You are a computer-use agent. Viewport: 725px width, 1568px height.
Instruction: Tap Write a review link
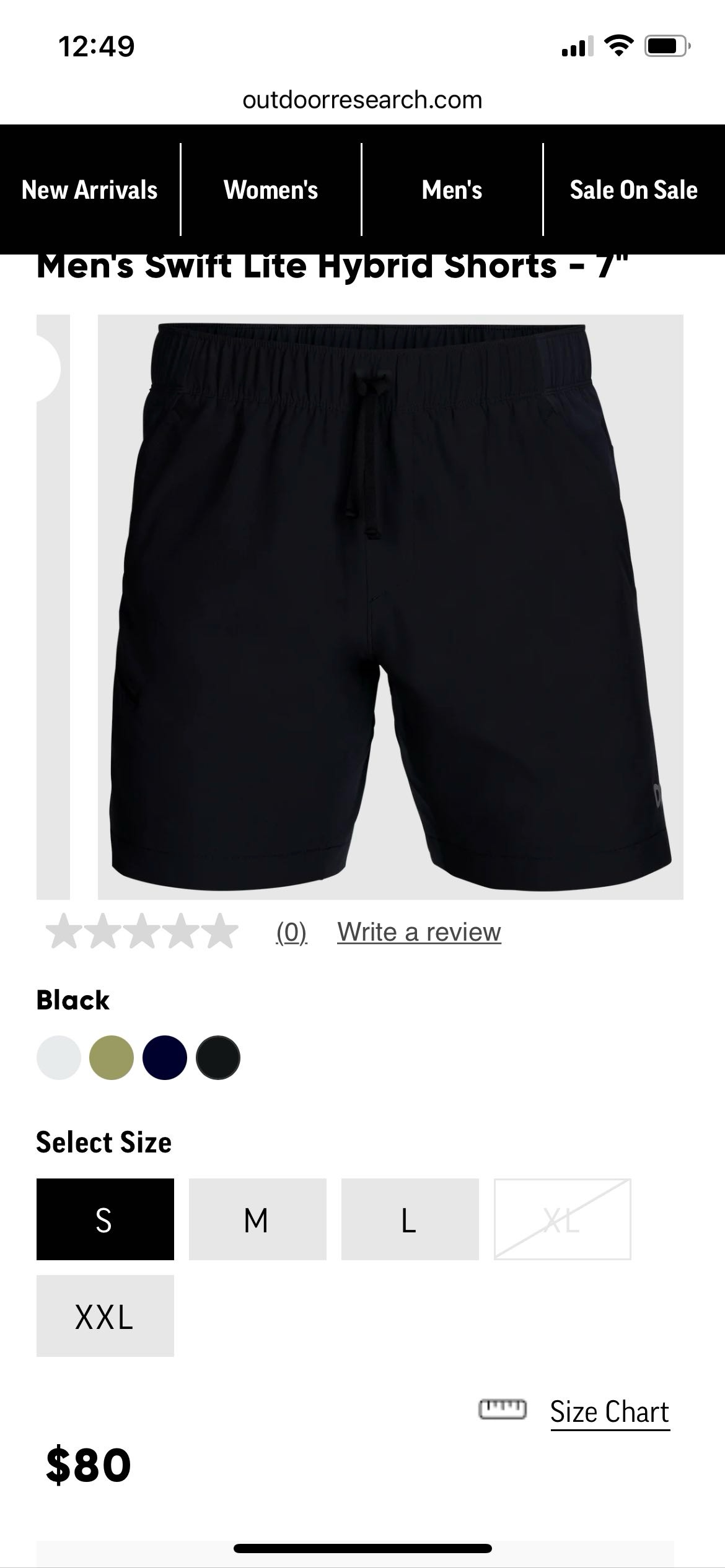[x=419, y=931]
